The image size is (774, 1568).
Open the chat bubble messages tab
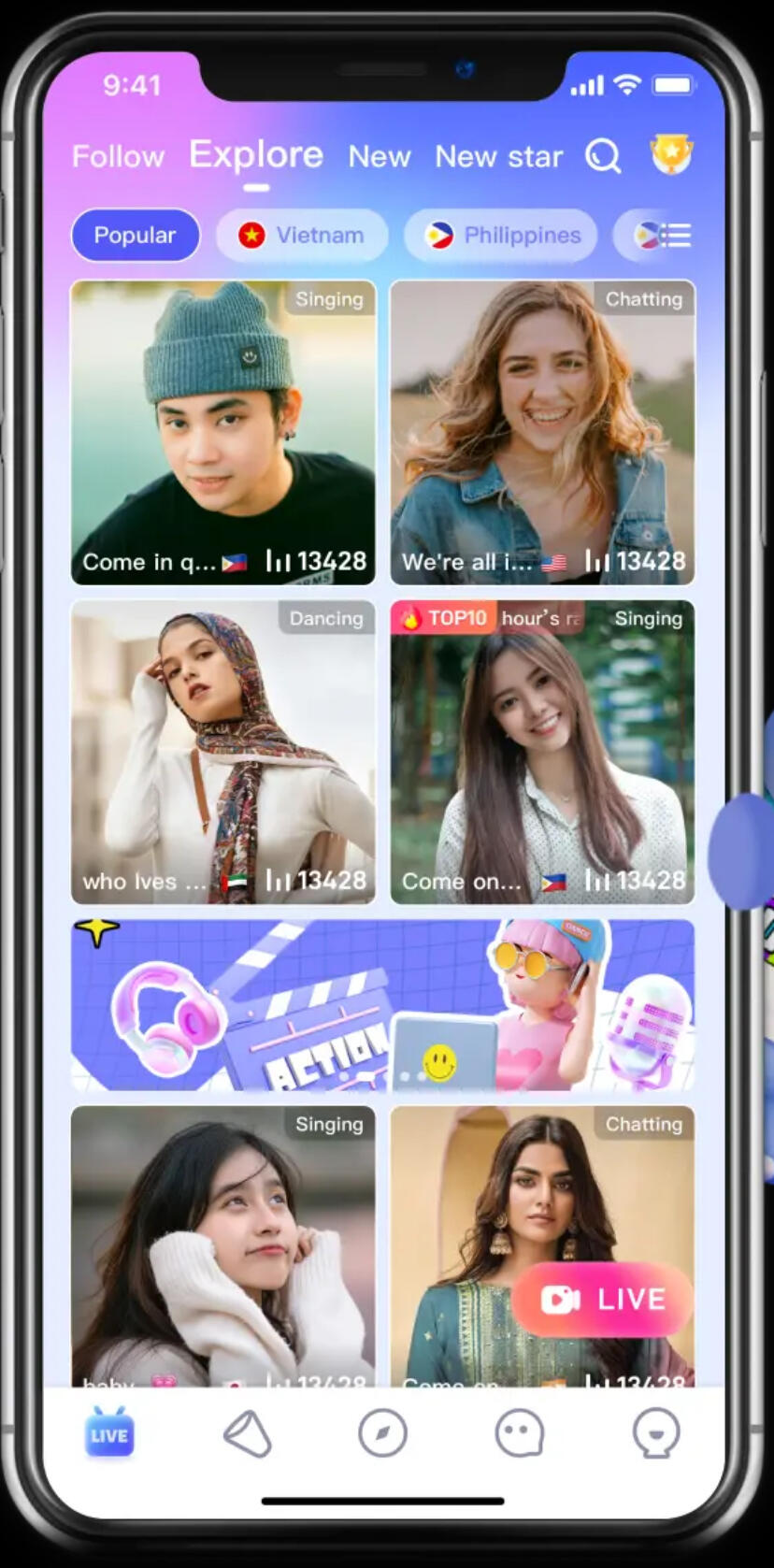point(519,1433)
